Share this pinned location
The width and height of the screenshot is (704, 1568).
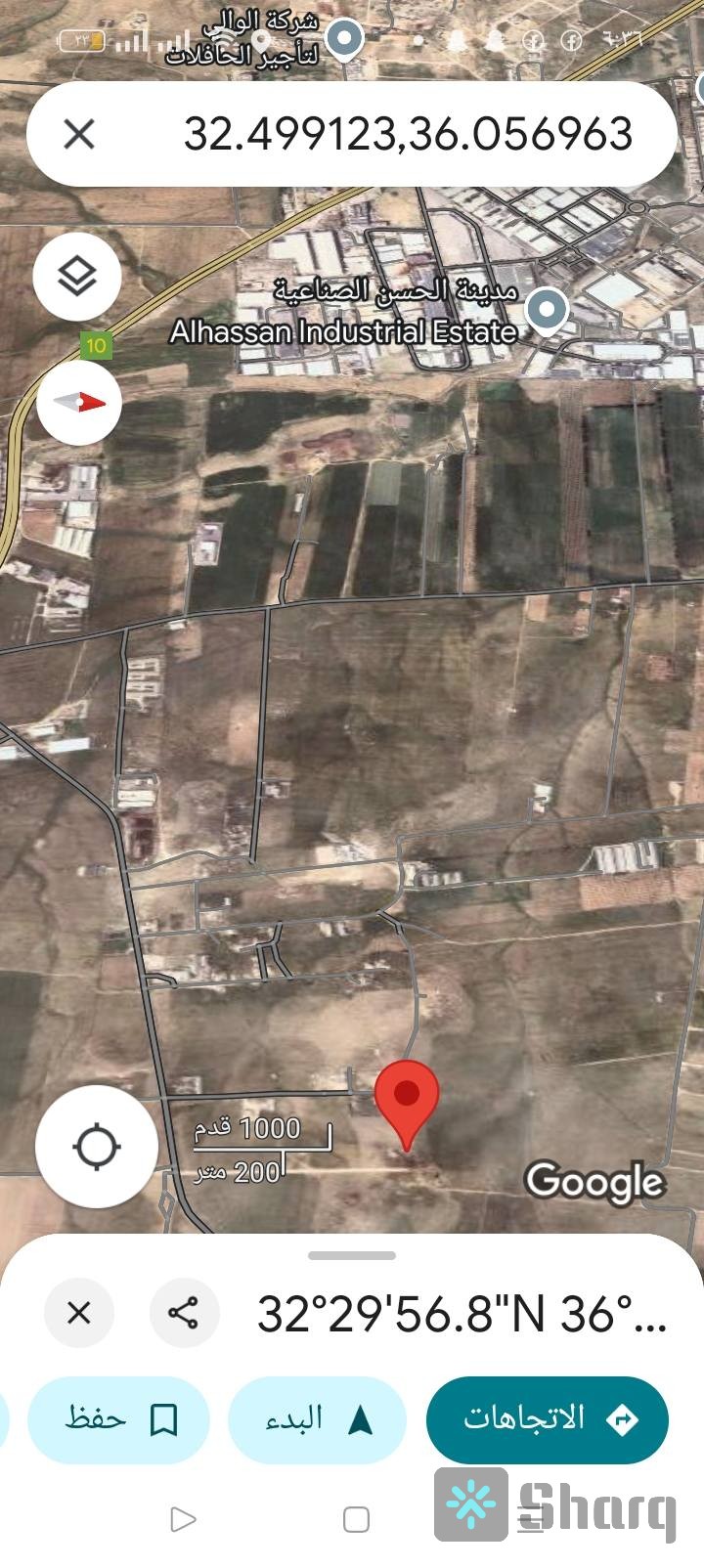(184, 1312)
